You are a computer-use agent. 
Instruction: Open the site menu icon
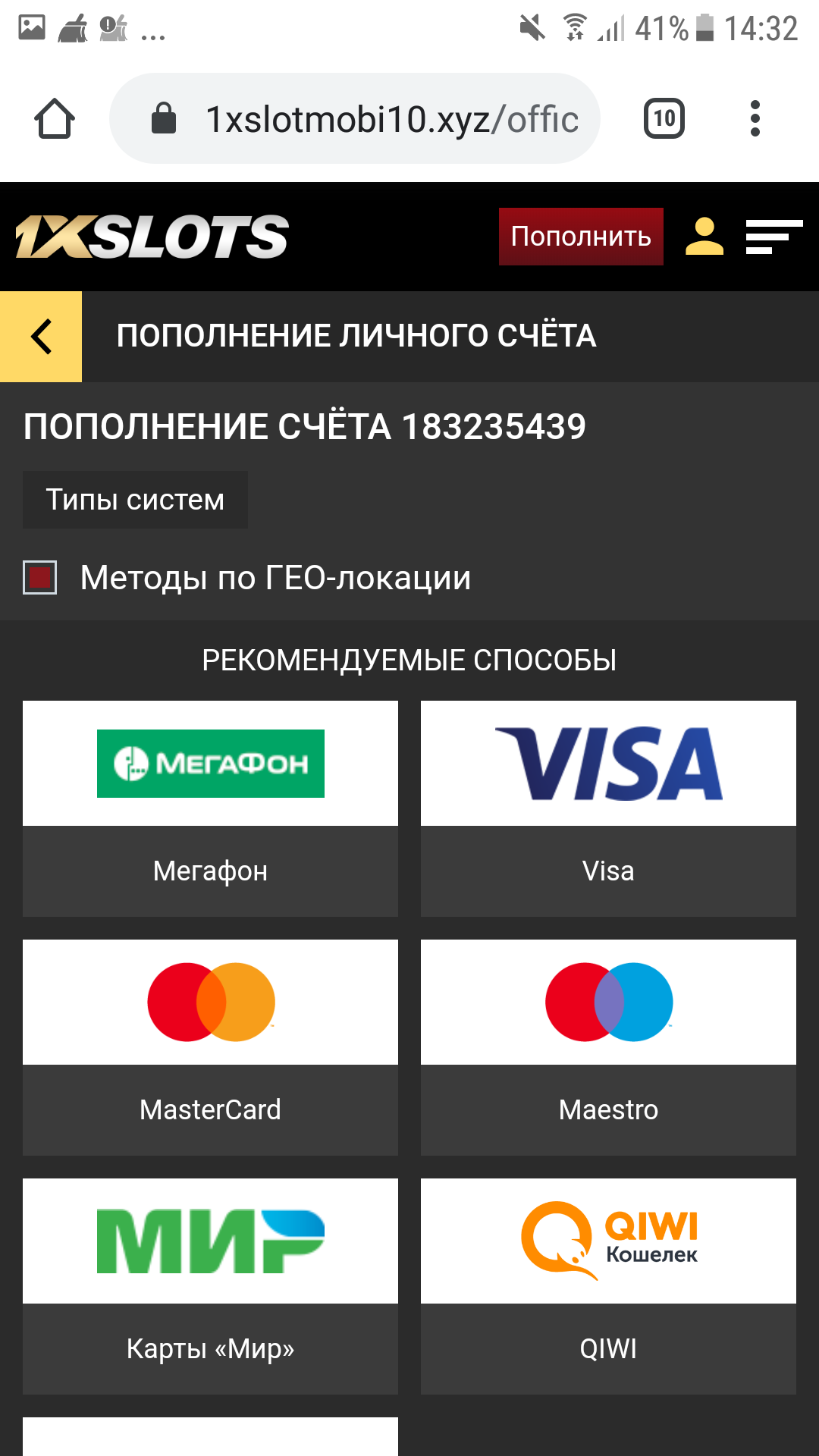773,237
